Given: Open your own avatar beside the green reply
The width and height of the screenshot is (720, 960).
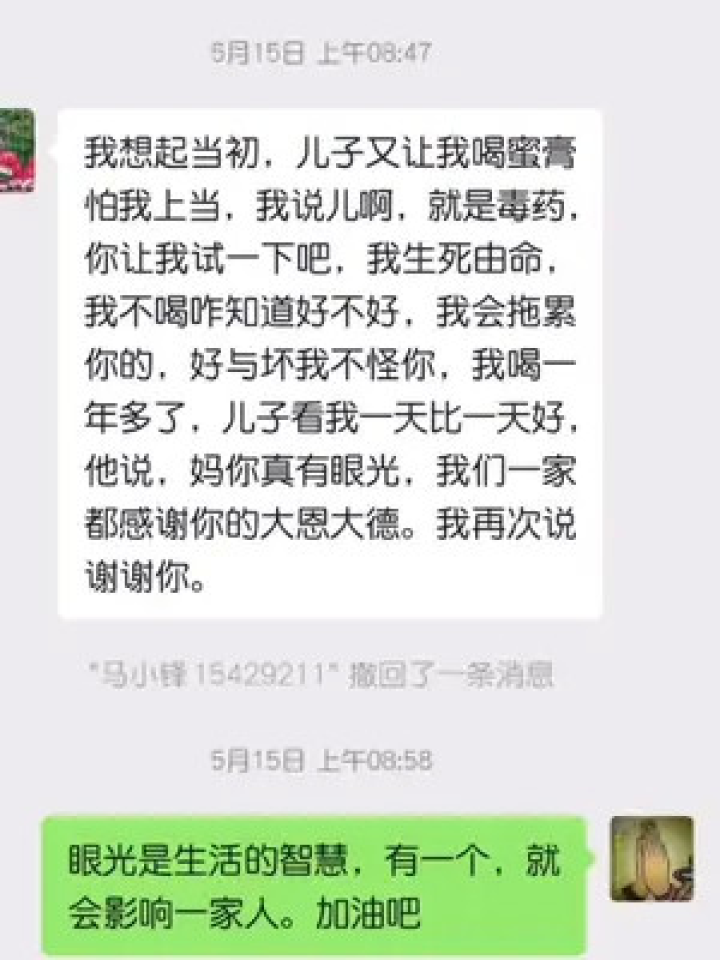Looking at the screenshot, I should [652, 858].
